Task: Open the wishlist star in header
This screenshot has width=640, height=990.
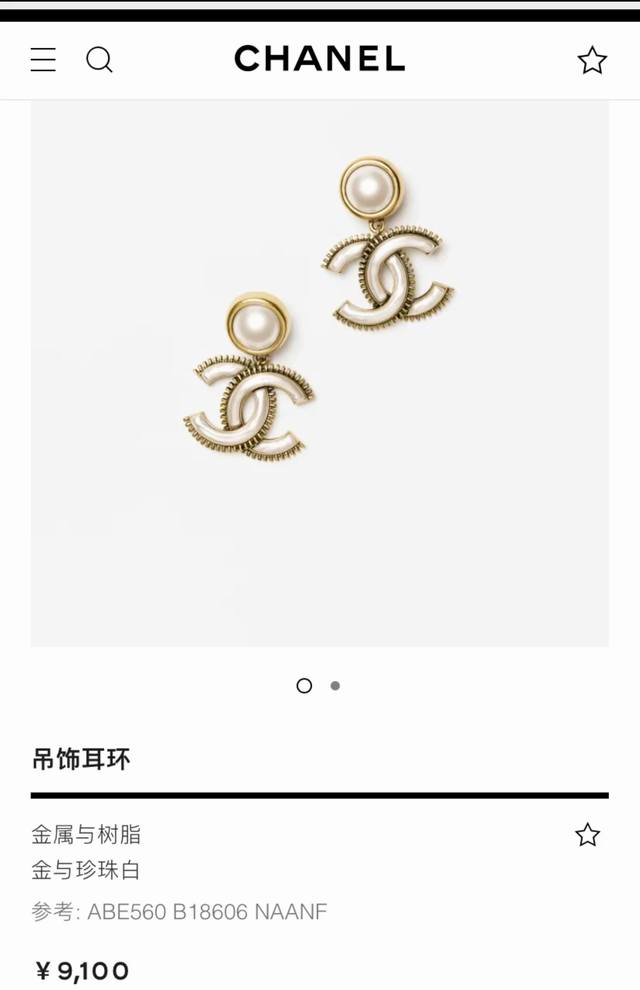Action: pyautogui.click(x=592, y=60)
